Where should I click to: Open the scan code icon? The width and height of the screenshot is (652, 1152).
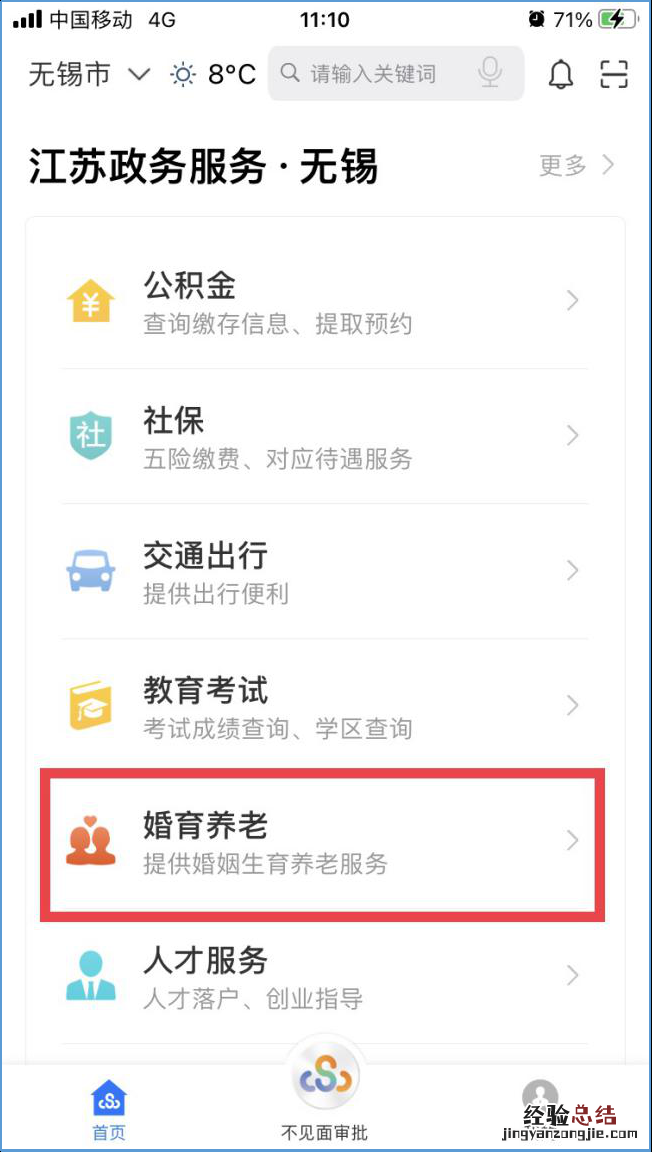tap(613, 74)
